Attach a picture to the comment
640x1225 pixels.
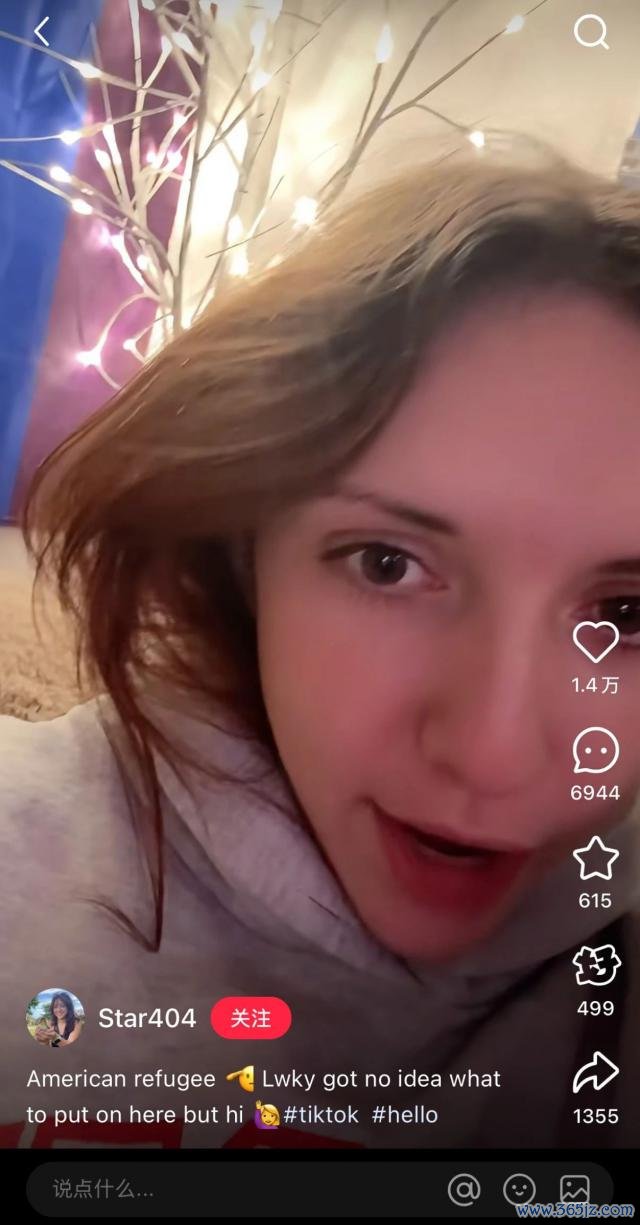(x=574, y=1189)
